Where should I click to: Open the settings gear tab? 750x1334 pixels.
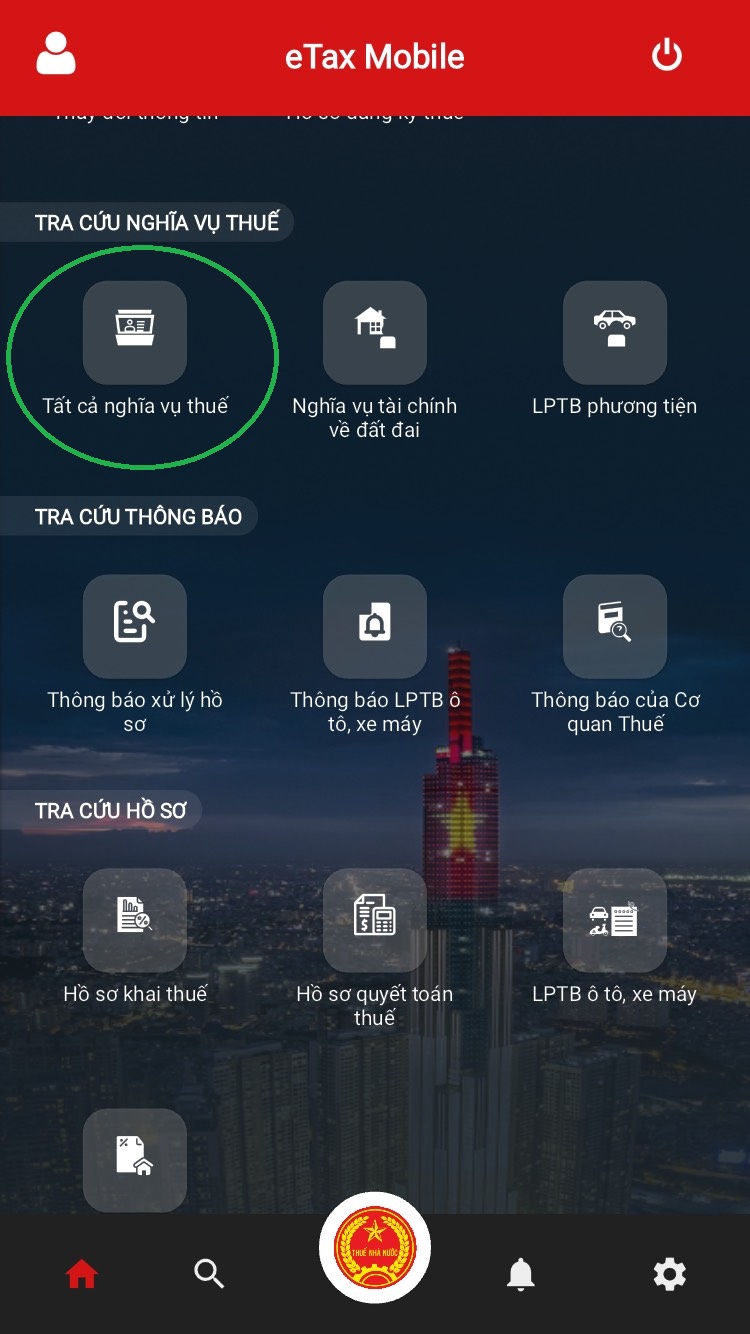pos(669,1274)
